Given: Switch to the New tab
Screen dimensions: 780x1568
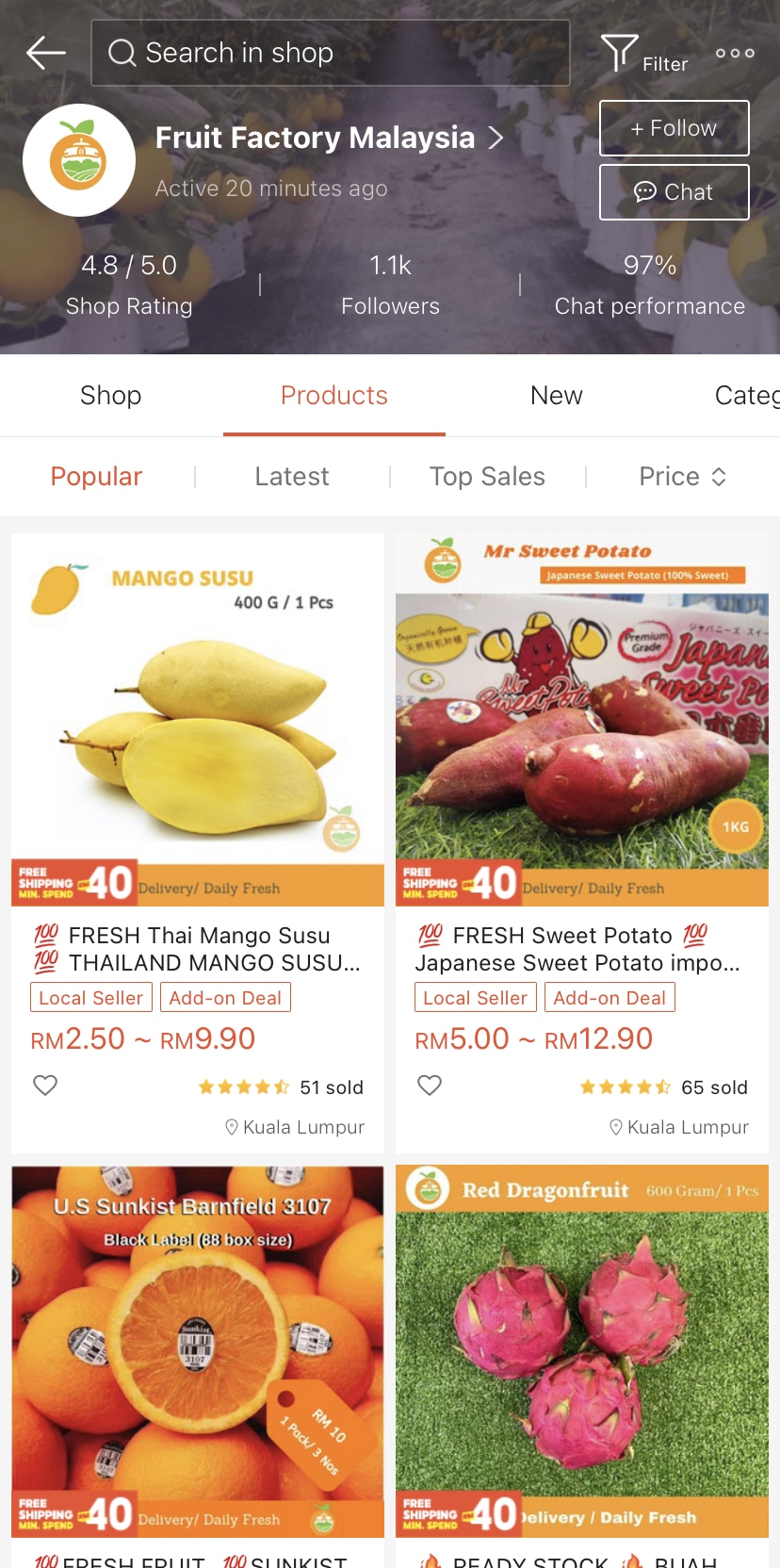Looking at the screenshot, I should tap(556, 396).
